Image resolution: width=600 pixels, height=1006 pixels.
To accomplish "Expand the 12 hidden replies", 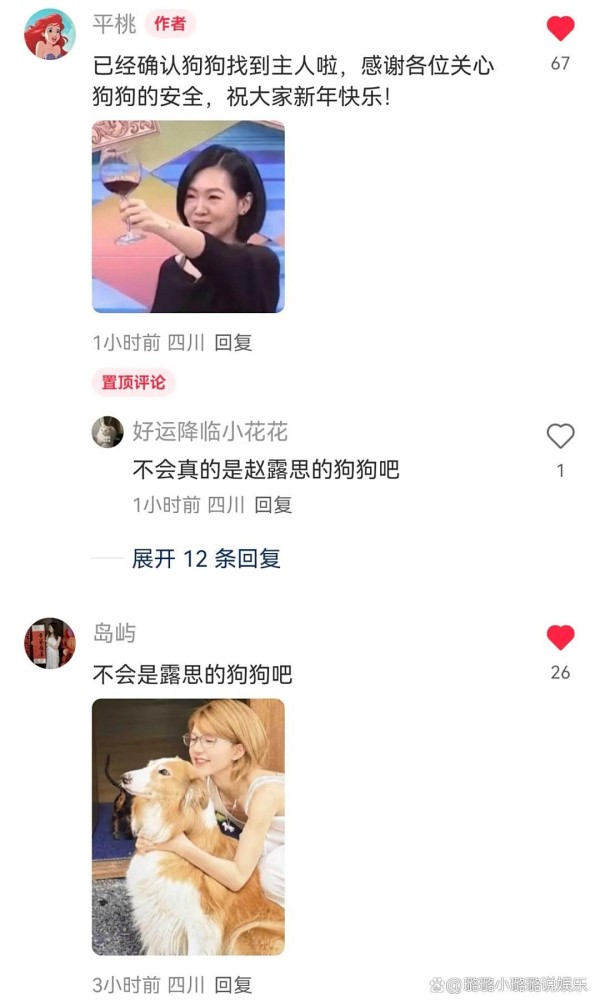I will [206, 559].
